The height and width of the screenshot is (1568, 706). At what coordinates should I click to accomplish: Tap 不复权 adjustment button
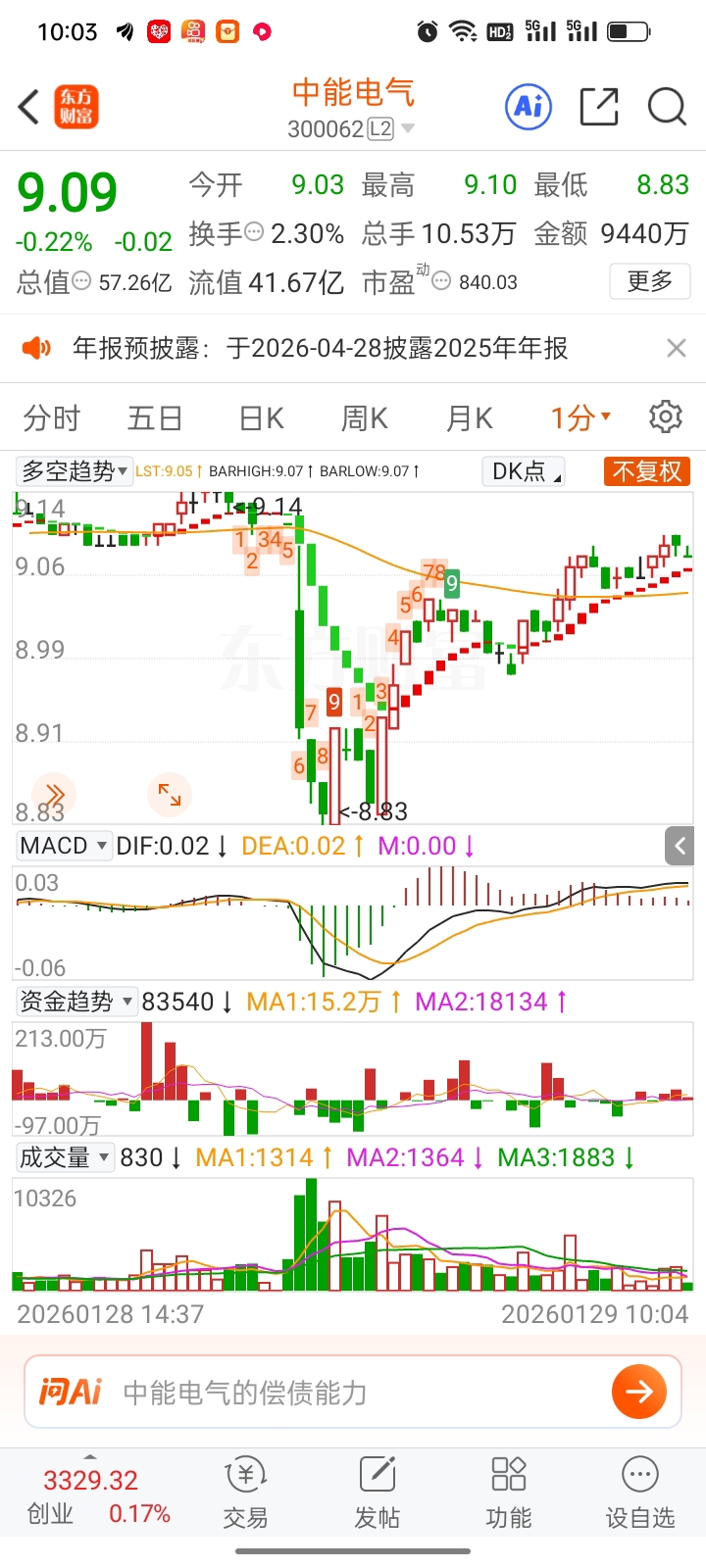click(647, 471)
